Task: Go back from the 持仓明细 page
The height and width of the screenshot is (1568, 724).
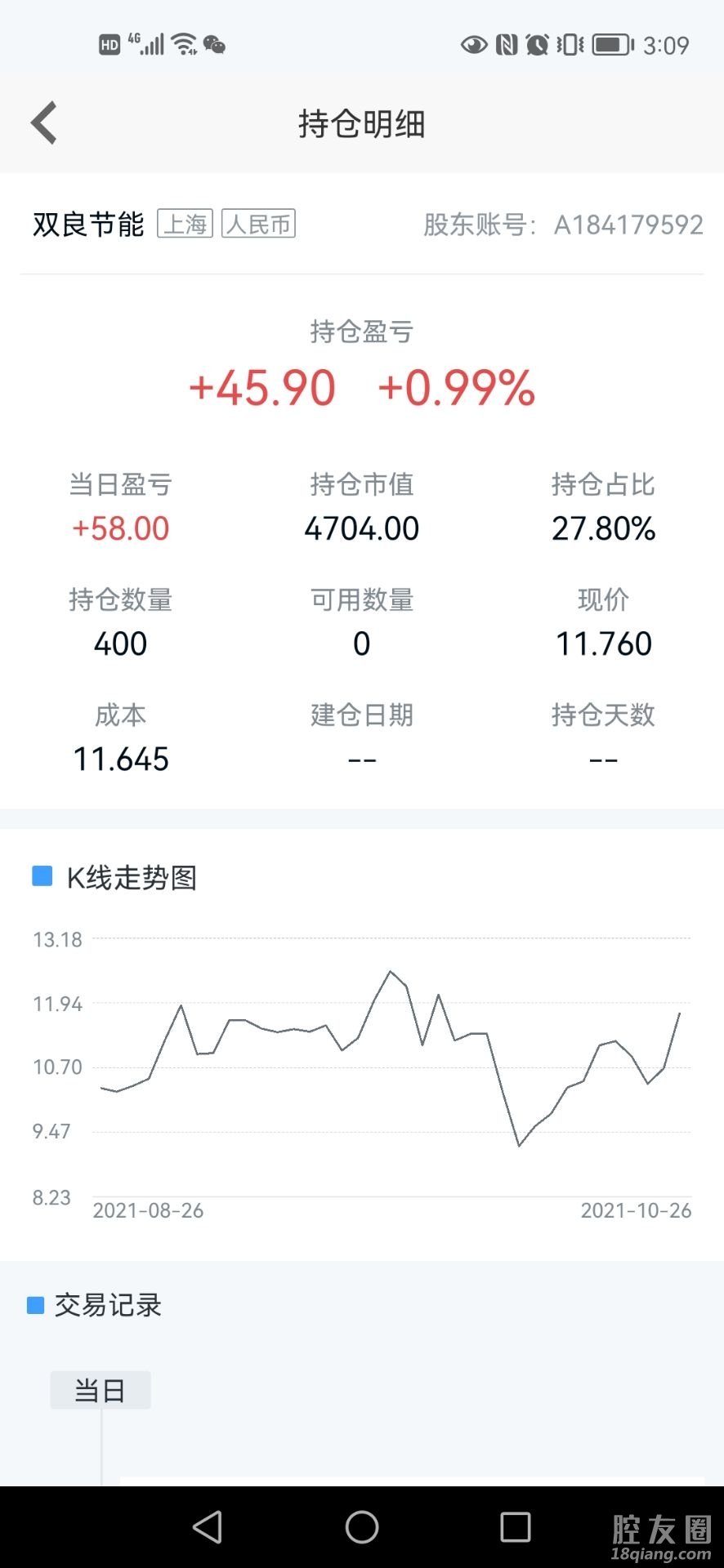Action: (x=44, y=123)
